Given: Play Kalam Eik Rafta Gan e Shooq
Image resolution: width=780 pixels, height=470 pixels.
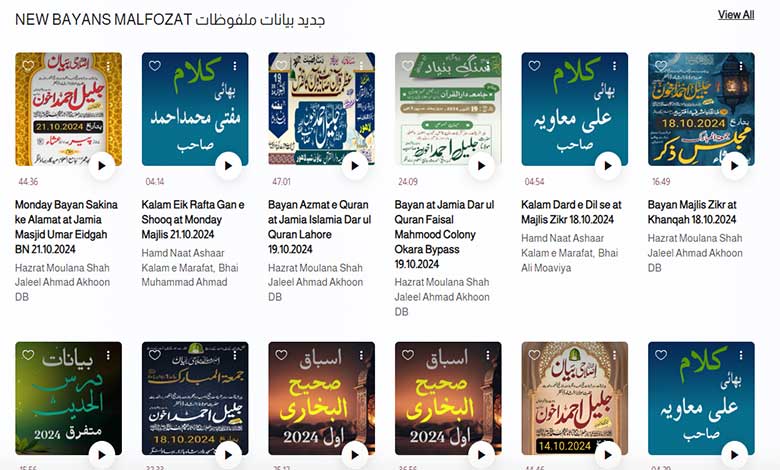Looking at the screenshot, I should click(229, 166).
